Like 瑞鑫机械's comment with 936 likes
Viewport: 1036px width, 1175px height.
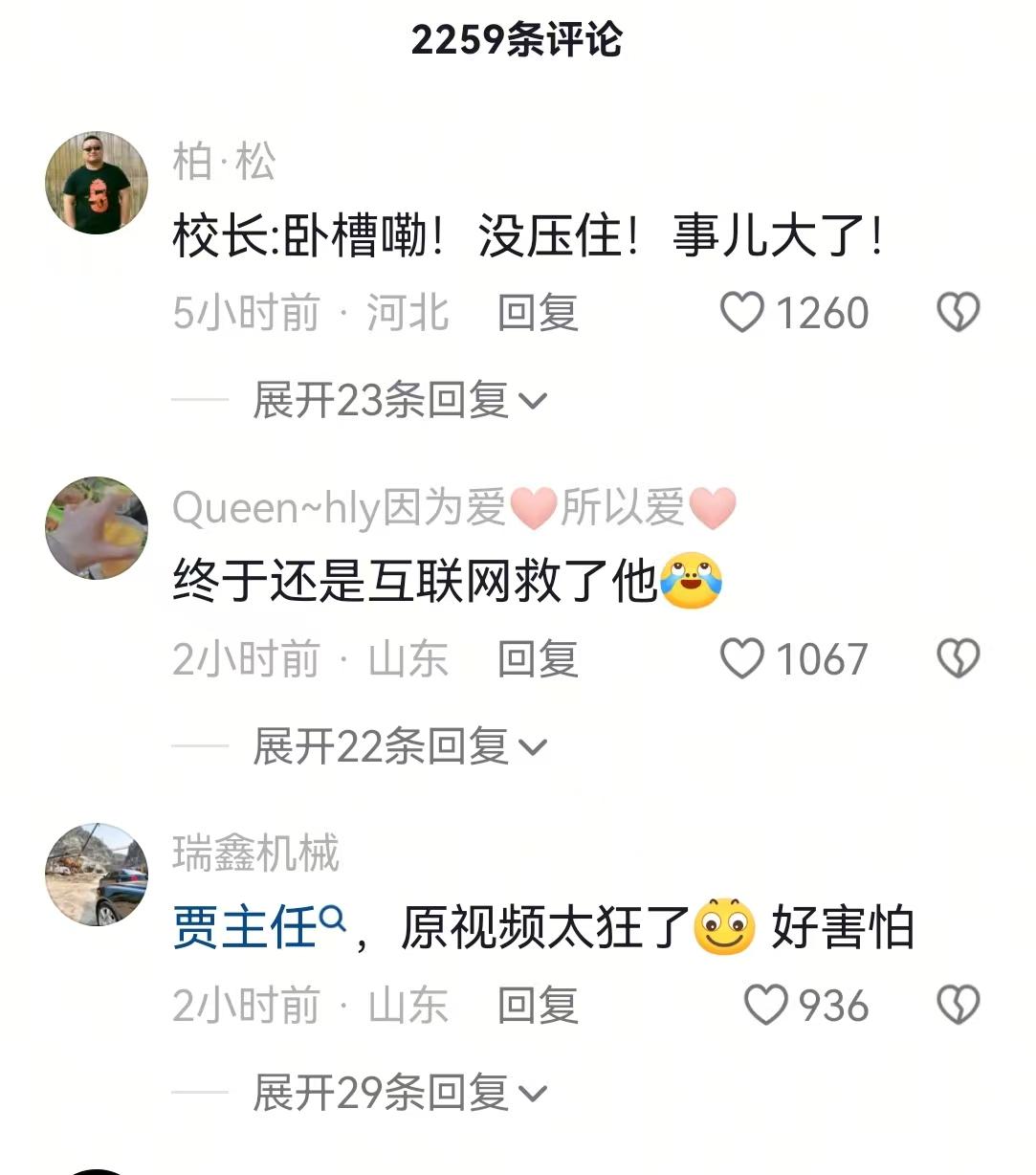tap(766, 1006)
